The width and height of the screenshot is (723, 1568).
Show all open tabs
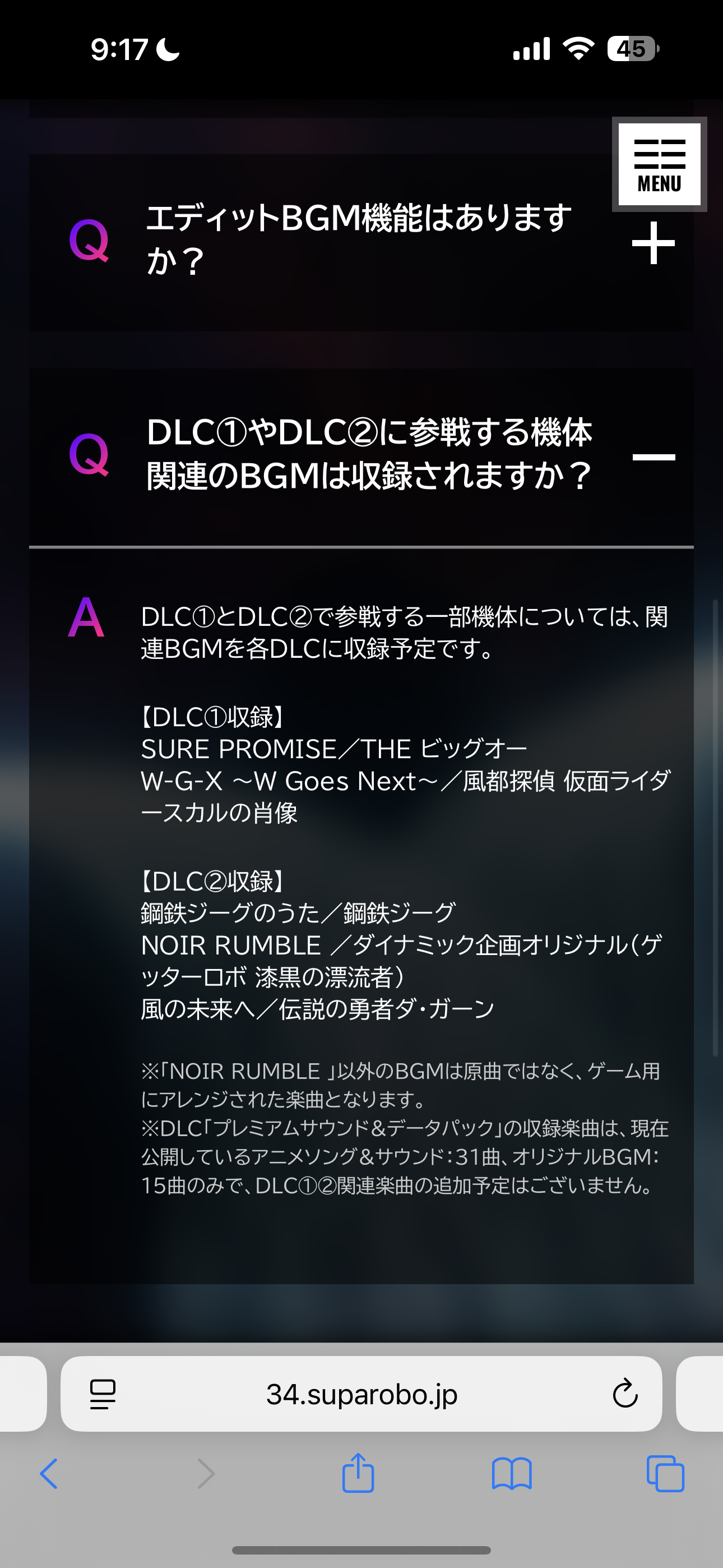(x=665, y=1474)
